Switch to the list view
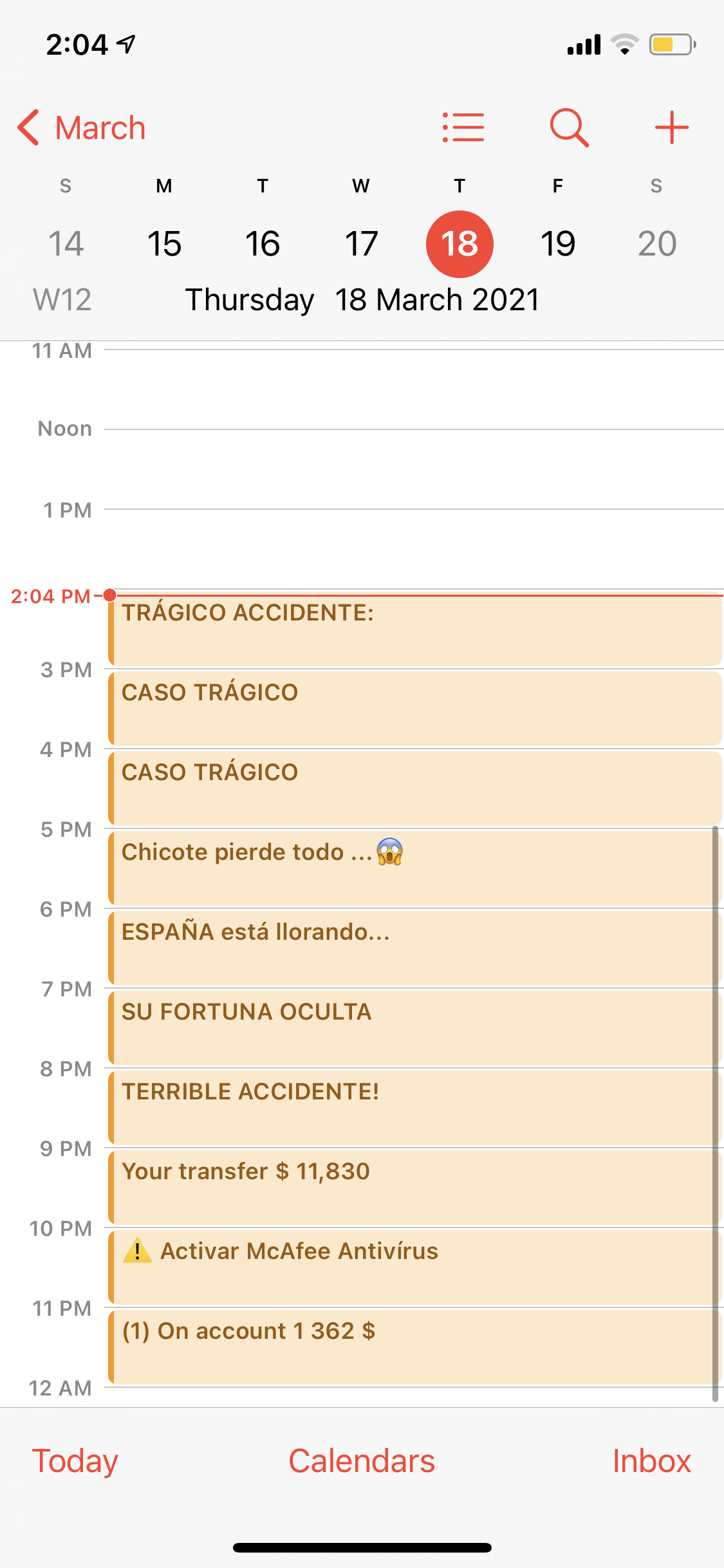Screen dimensions: 724x1568 pos(463,127)
